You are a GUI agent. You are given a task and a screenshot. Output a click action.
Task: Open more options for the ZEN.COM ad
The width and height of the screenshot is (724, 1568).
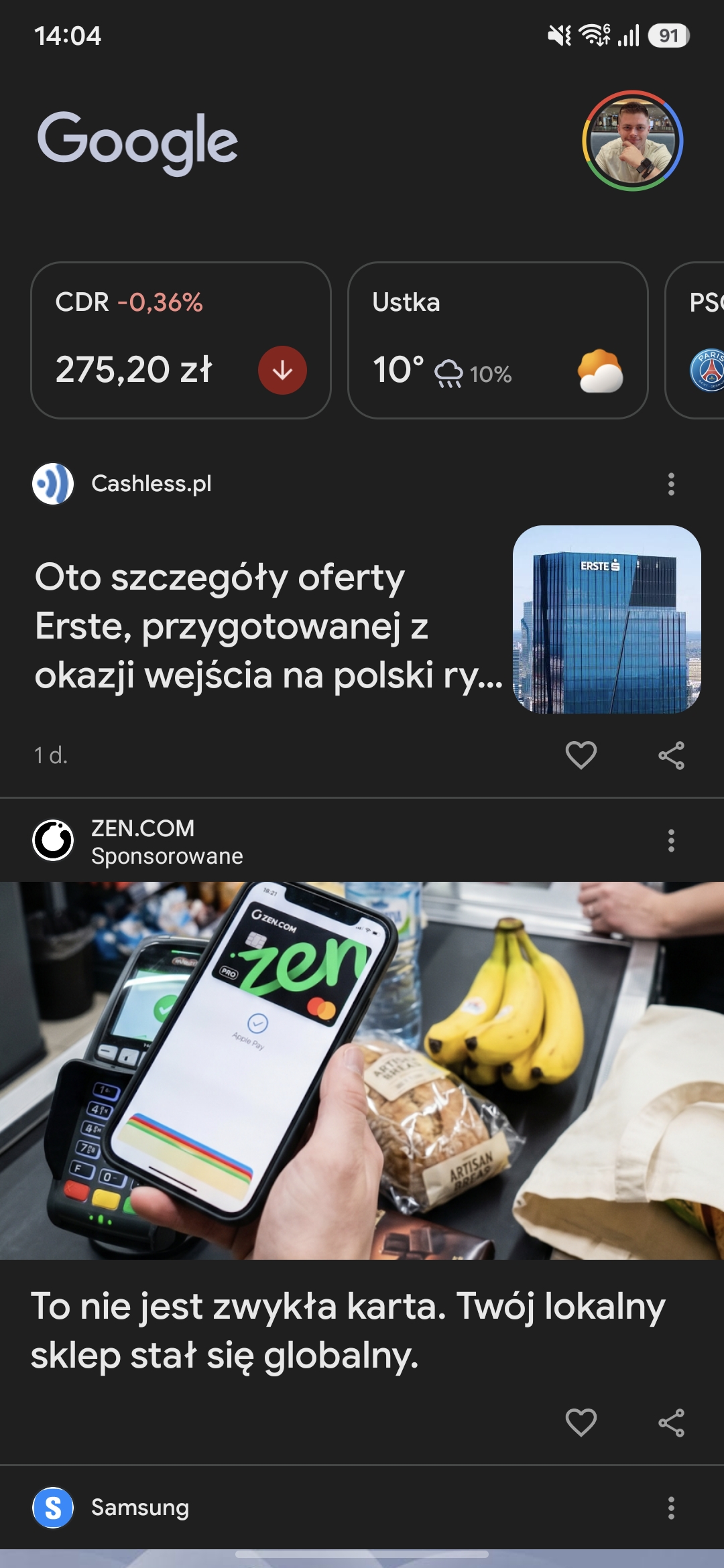(x=671, y=840)
